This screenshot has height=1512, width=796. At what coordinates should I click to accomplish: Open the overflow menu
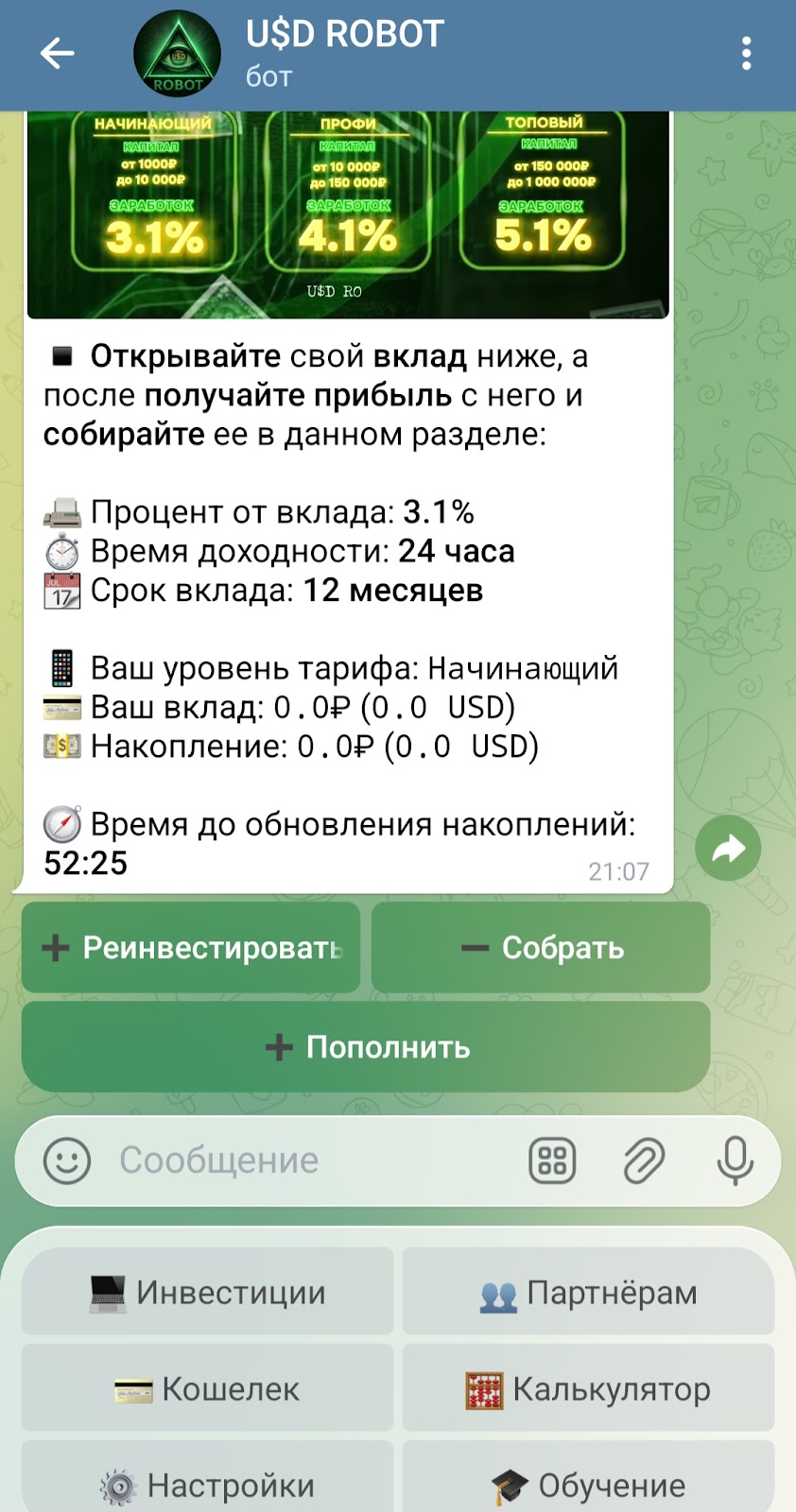click(x=746, y=54)
